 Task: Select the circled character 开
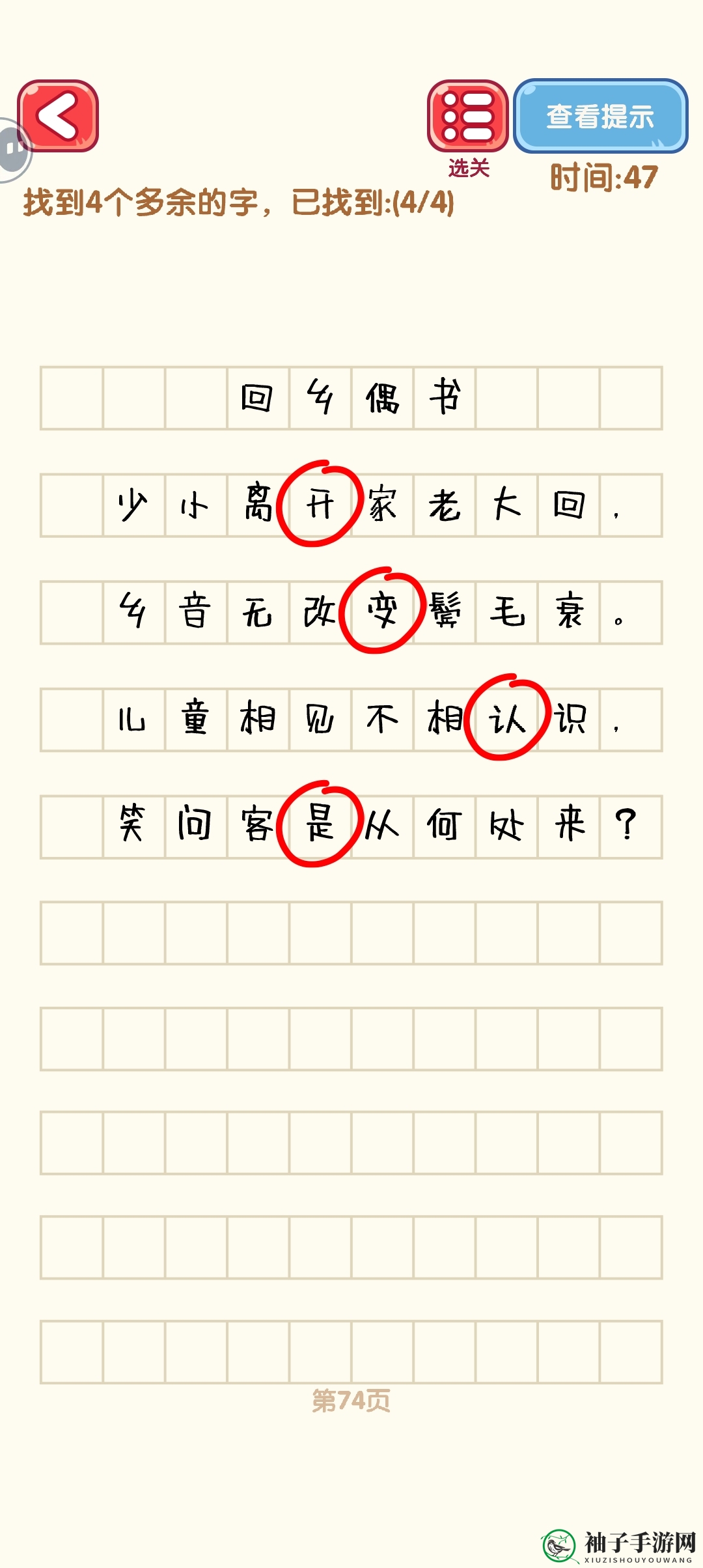click(320, 504)
